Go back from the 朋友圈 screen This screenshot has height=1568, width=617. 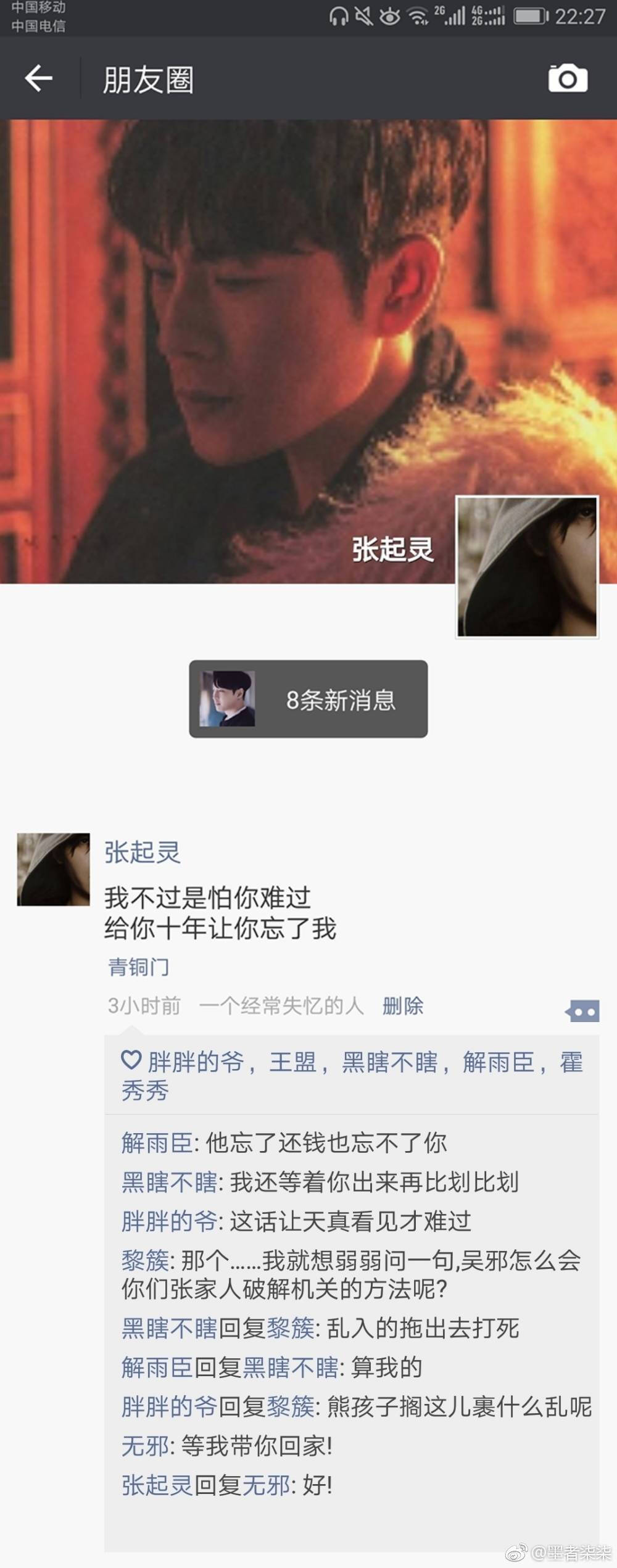tap(38, 78)
